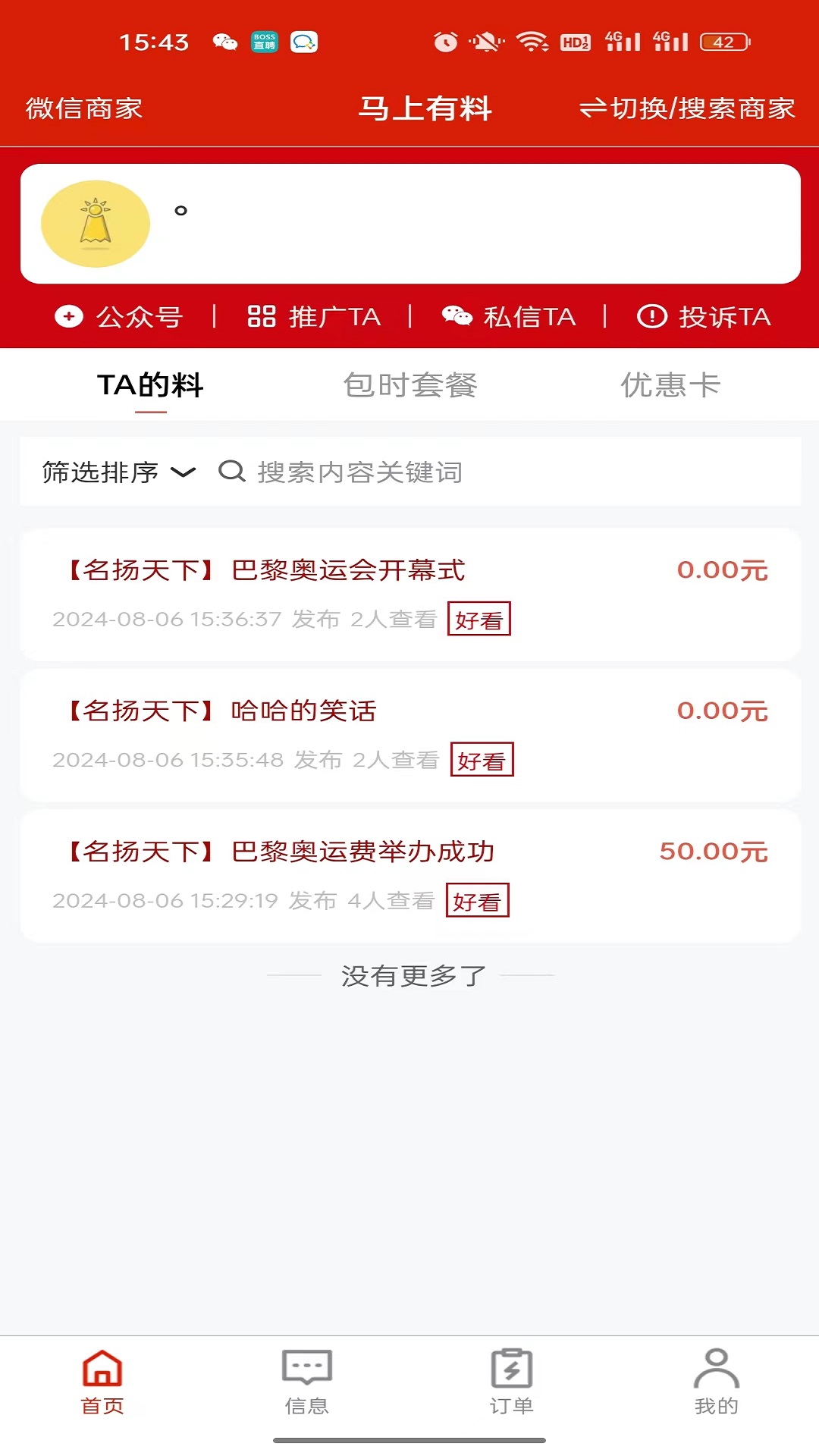Screen dimensions: 819x1456
Task: Tap 切换/搜索商家 to switch merchant
Action: tap(687, 108)
